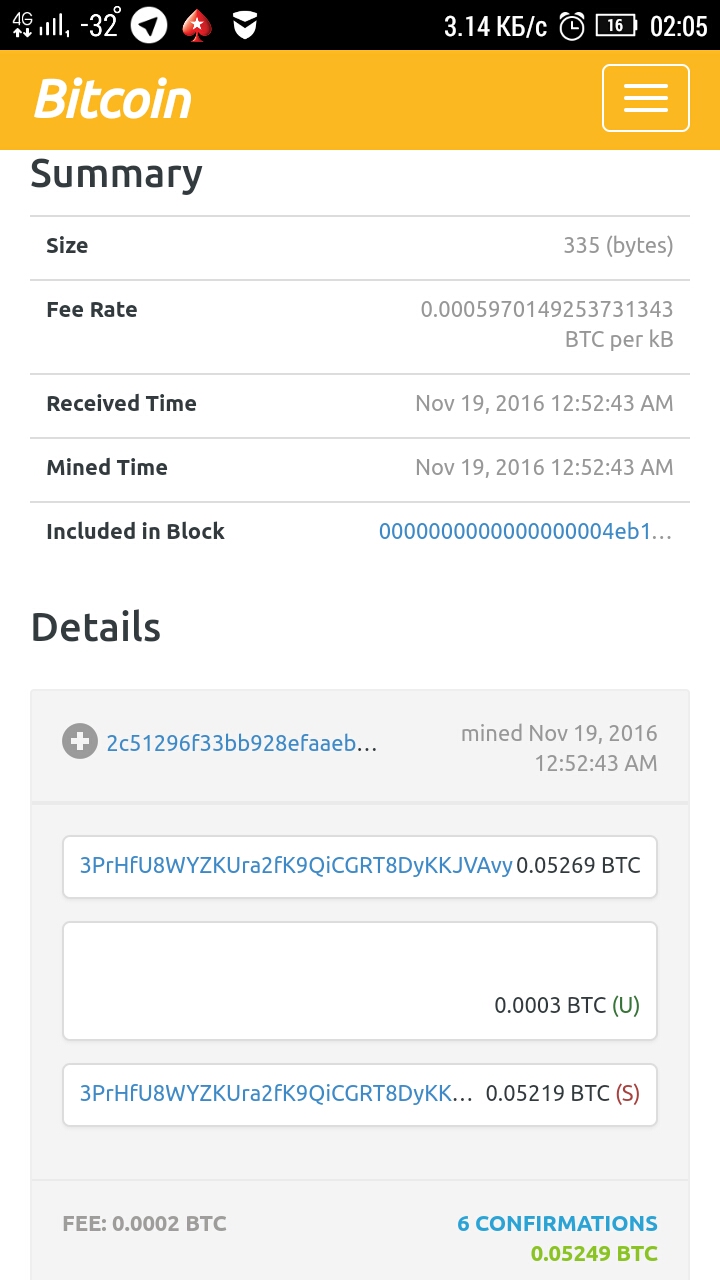
Task: Open output address with 0.05219 BTC
Action: [276, 1094]
